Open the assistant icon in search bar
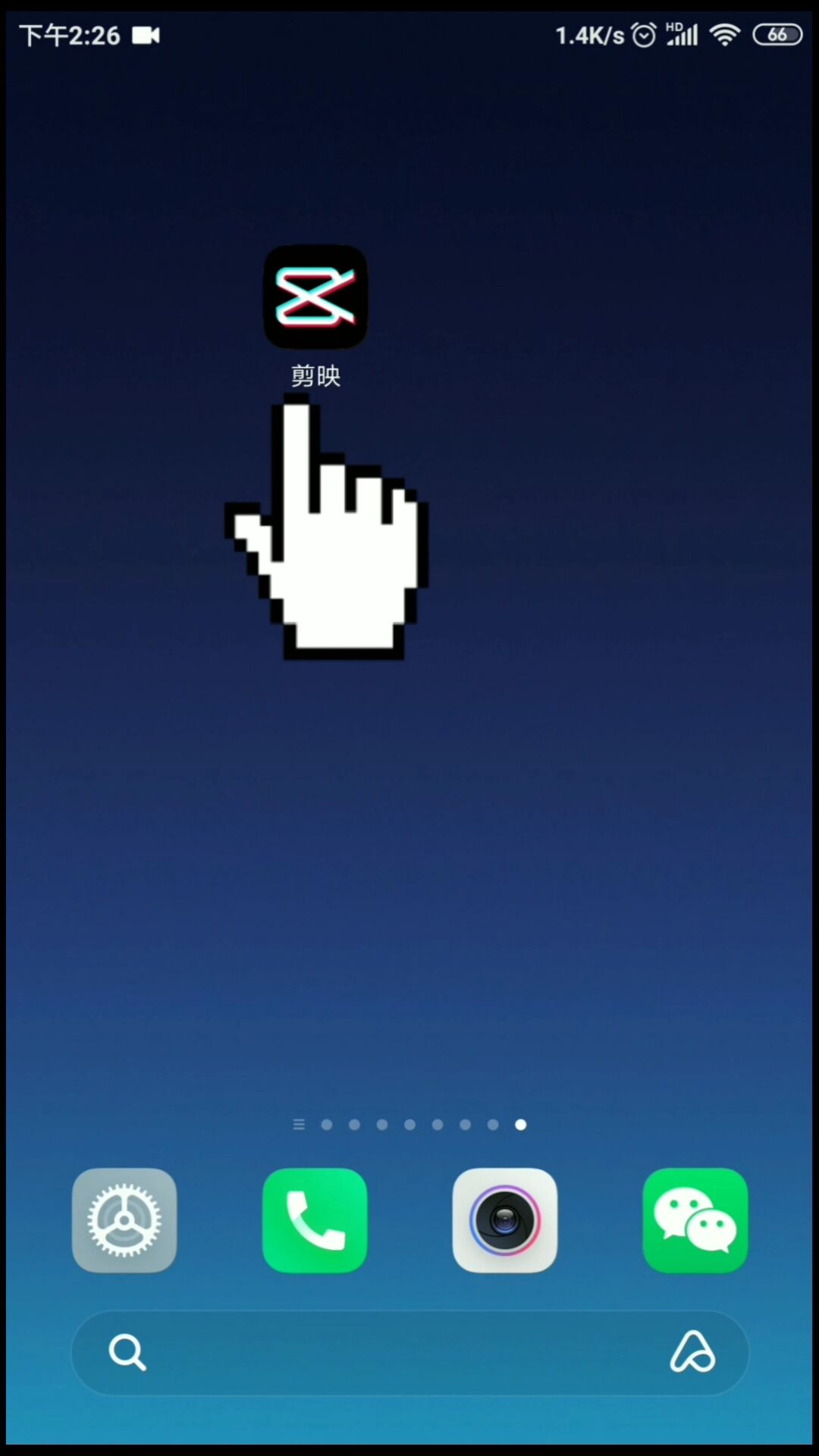 [x=692, y=1352]
